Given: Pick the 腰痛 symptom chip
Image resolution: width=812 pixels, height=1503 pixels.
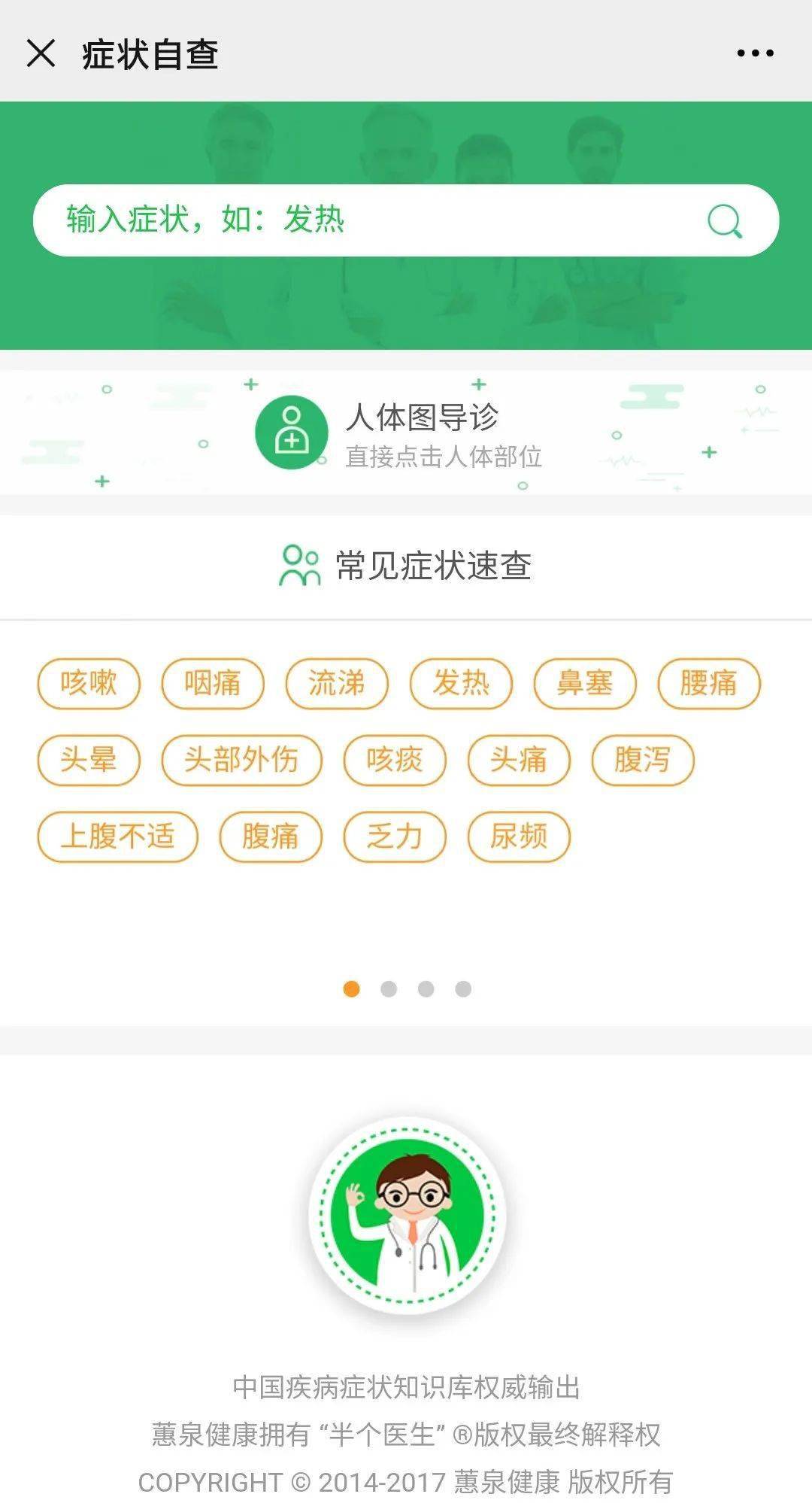Looking at the screenshot, I should coord(709,684).
